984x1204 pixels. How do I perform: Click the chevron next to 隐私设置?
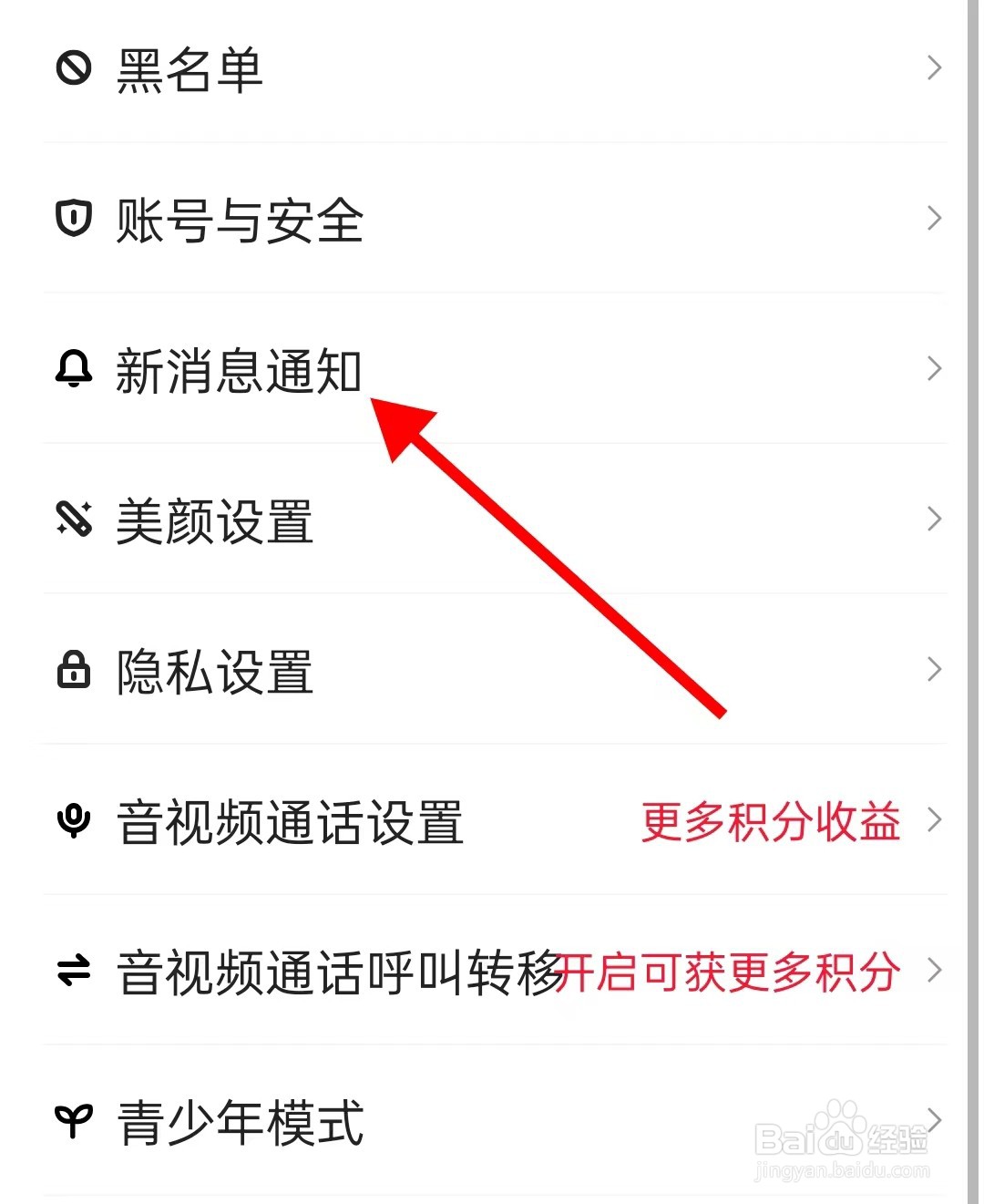click(x=935, y=670)
